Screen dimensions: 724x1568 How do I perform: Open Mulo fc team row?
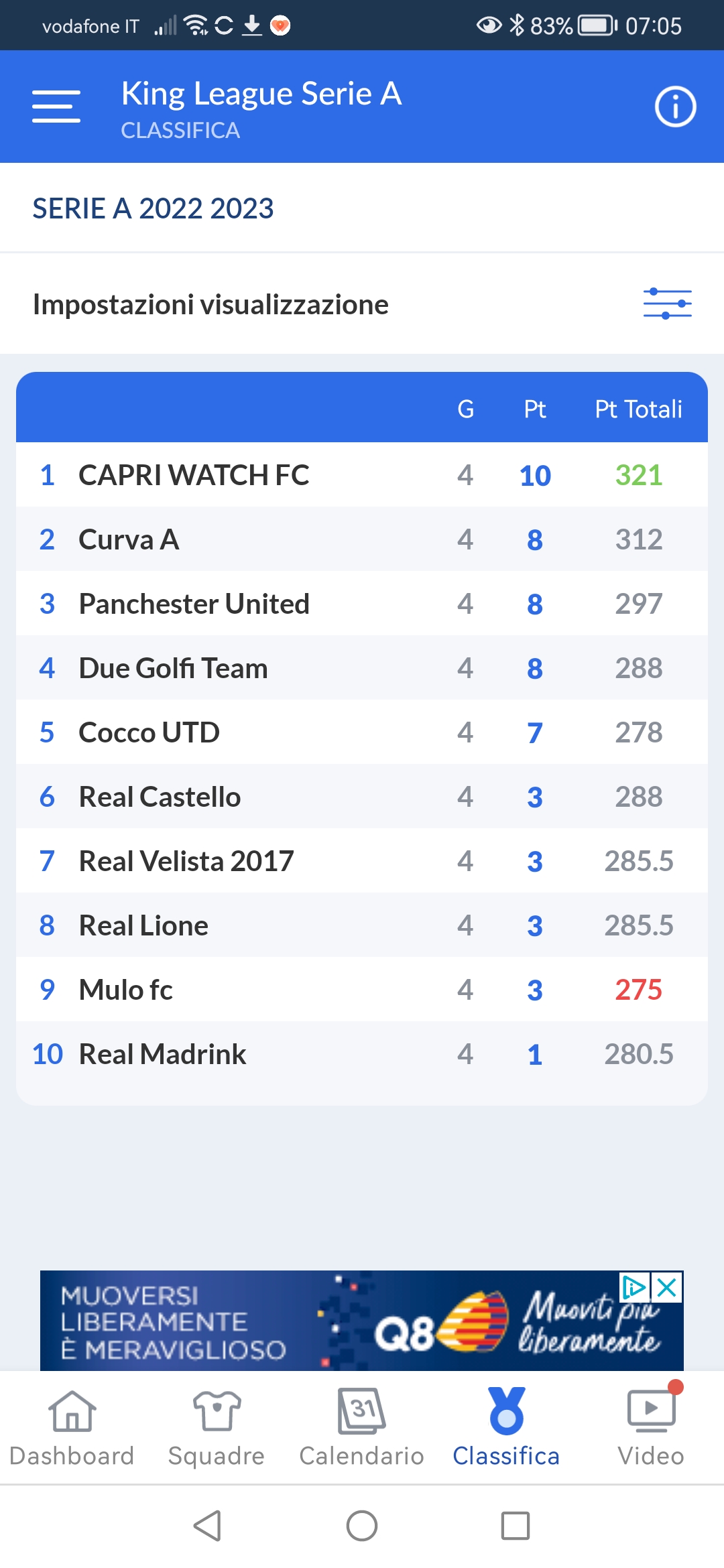362,990
